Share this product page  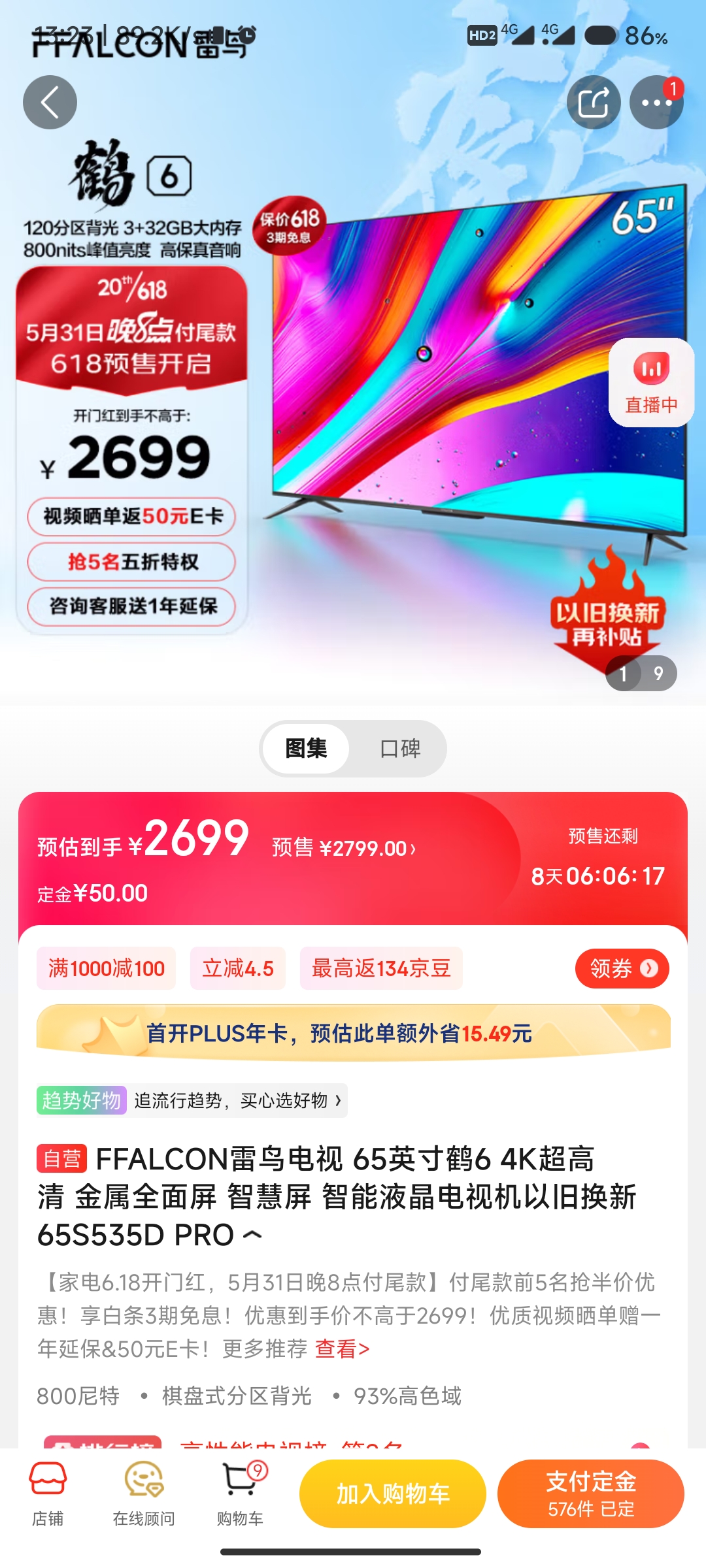pos(594,103)
